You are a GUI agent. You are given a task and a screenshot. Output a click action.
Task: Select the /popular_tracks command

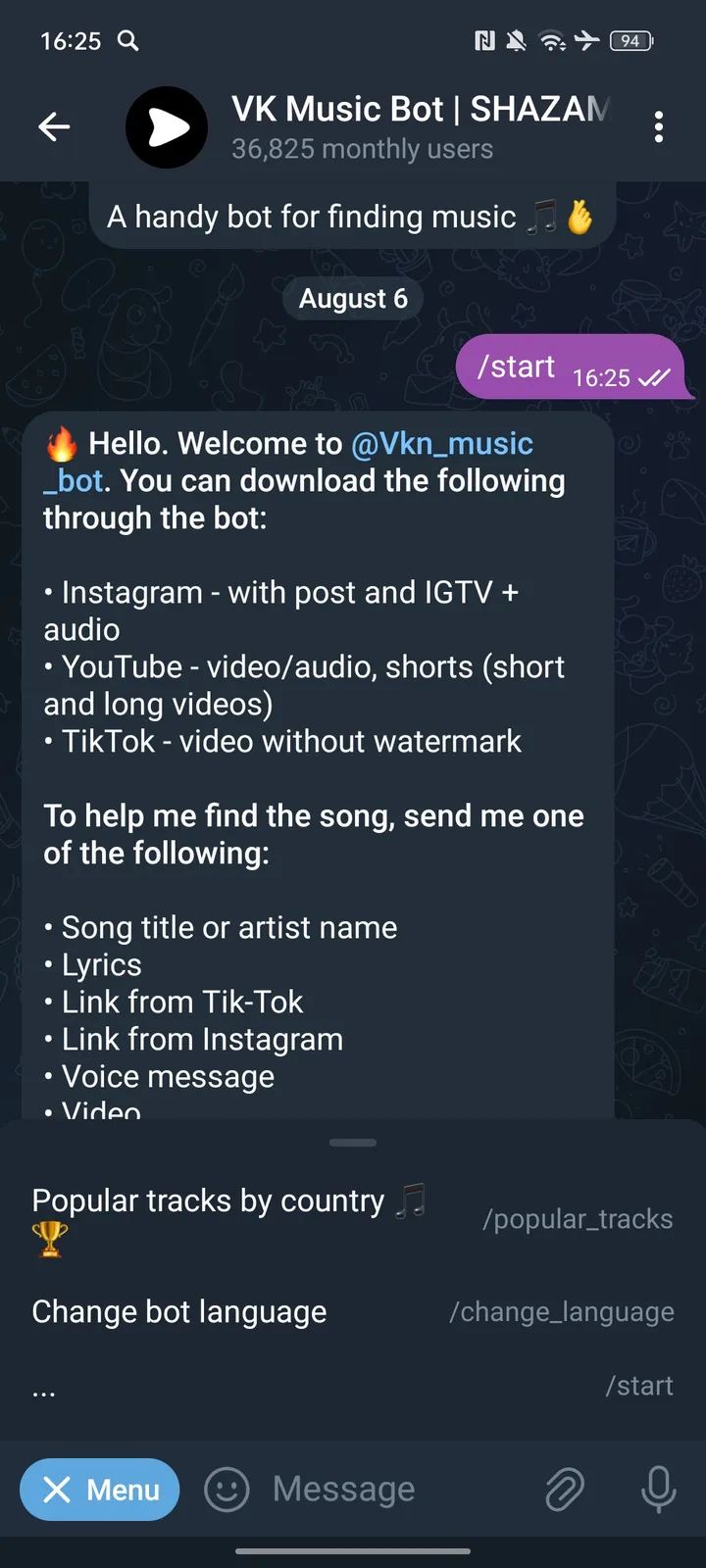click(579, 1218)
